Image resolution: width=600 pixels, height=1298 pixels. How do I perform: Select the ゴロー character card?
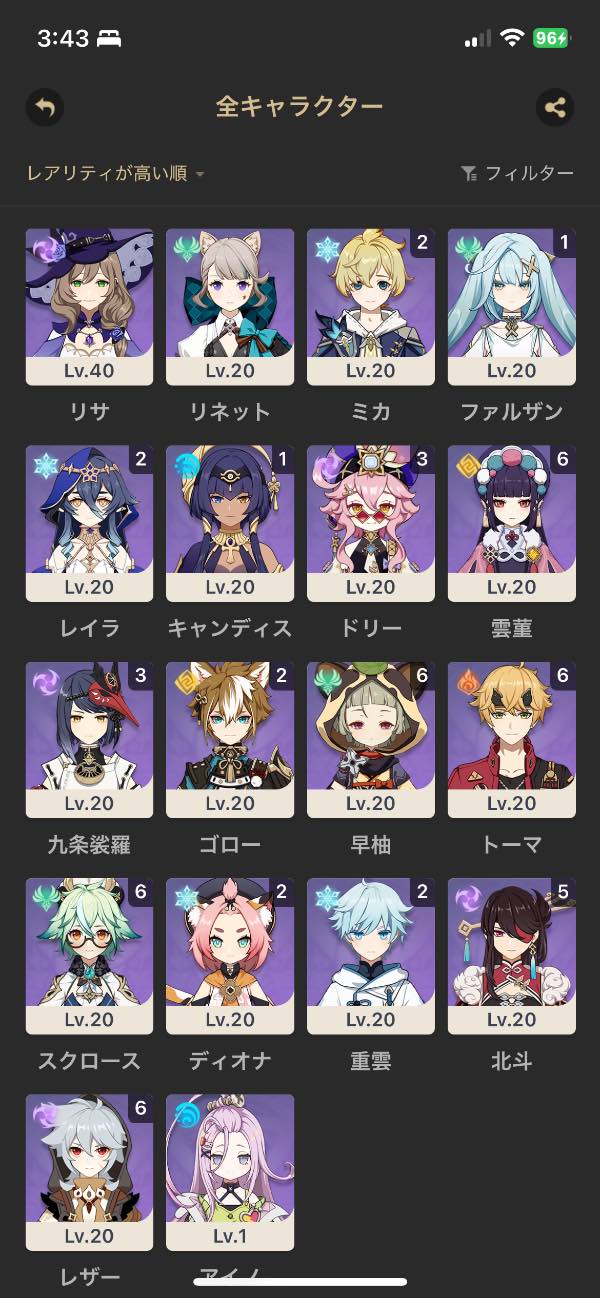coord(230,739)
